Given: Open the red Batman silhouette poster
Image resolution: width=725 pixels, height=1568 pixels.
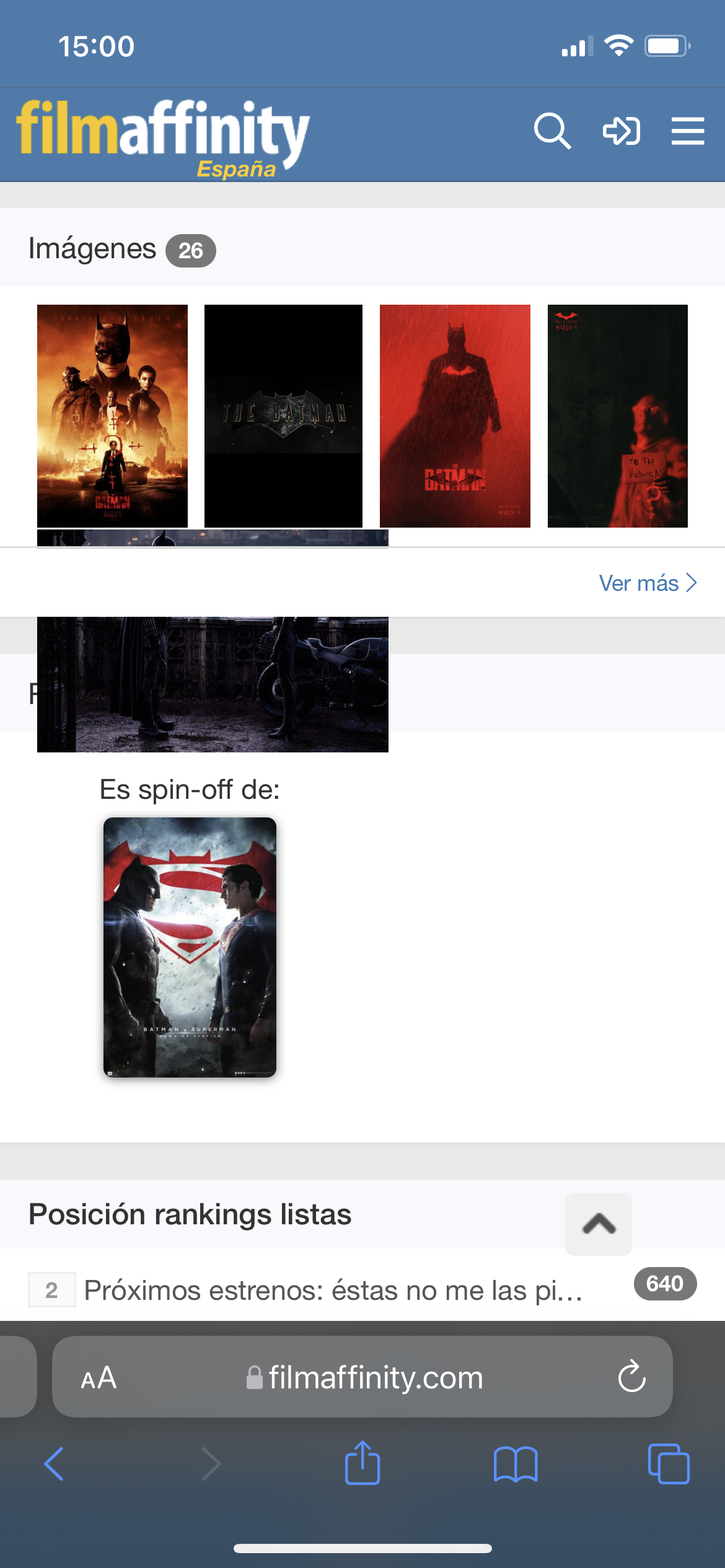Looking at the screenshot, I should (455, 416).
